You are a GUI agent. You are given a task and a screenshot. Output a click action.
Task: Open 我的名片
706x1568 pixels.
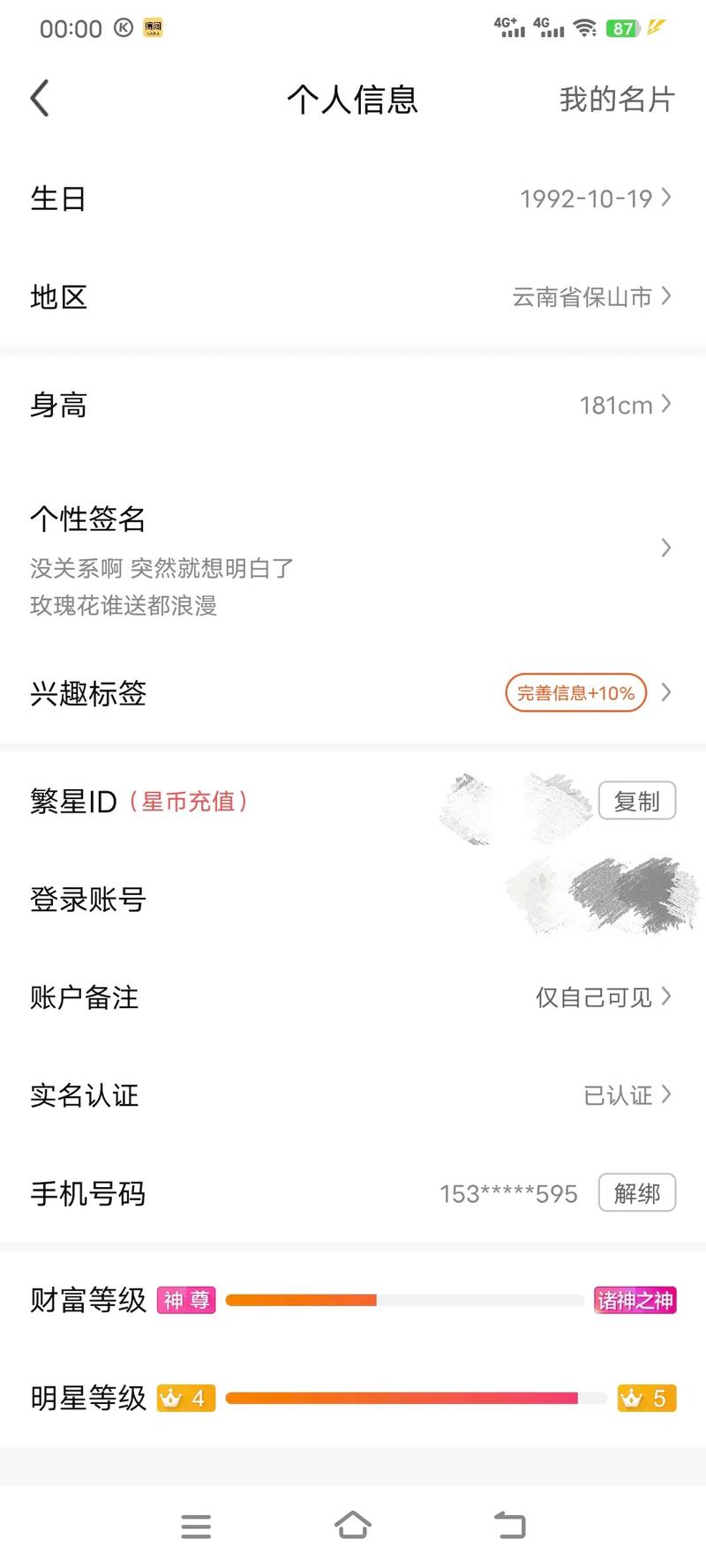tap(617, 100)
